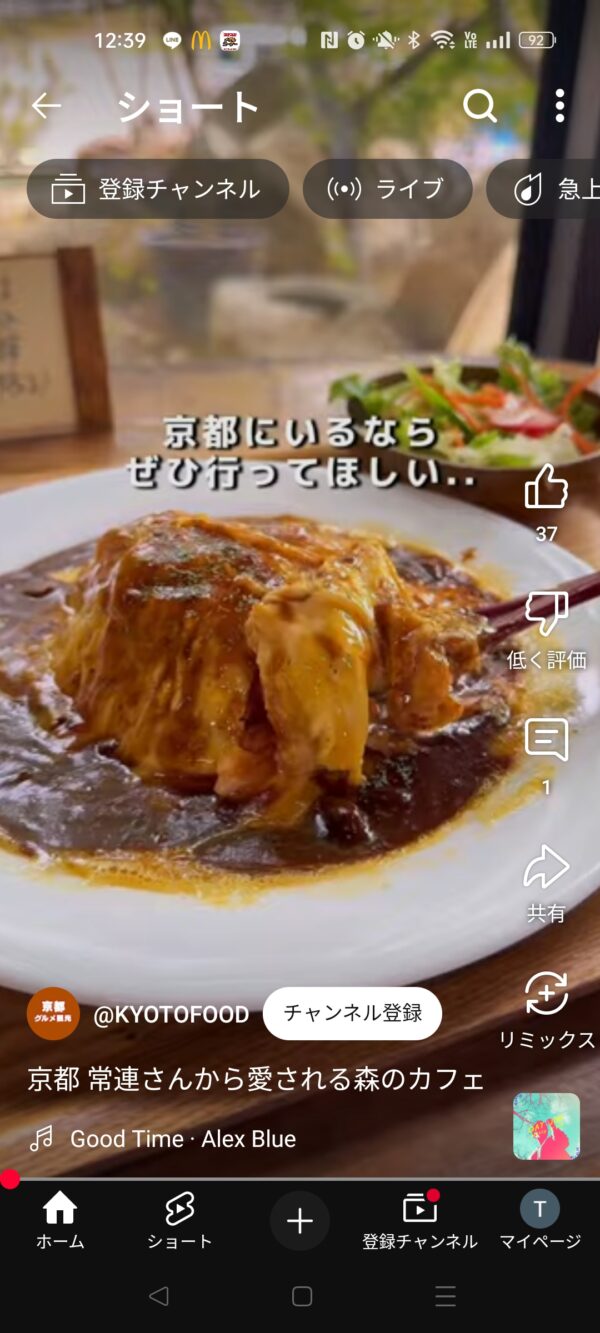Share this Short via 共有
This screenshot has height=1333, width=600.
(x=546, y=868)
